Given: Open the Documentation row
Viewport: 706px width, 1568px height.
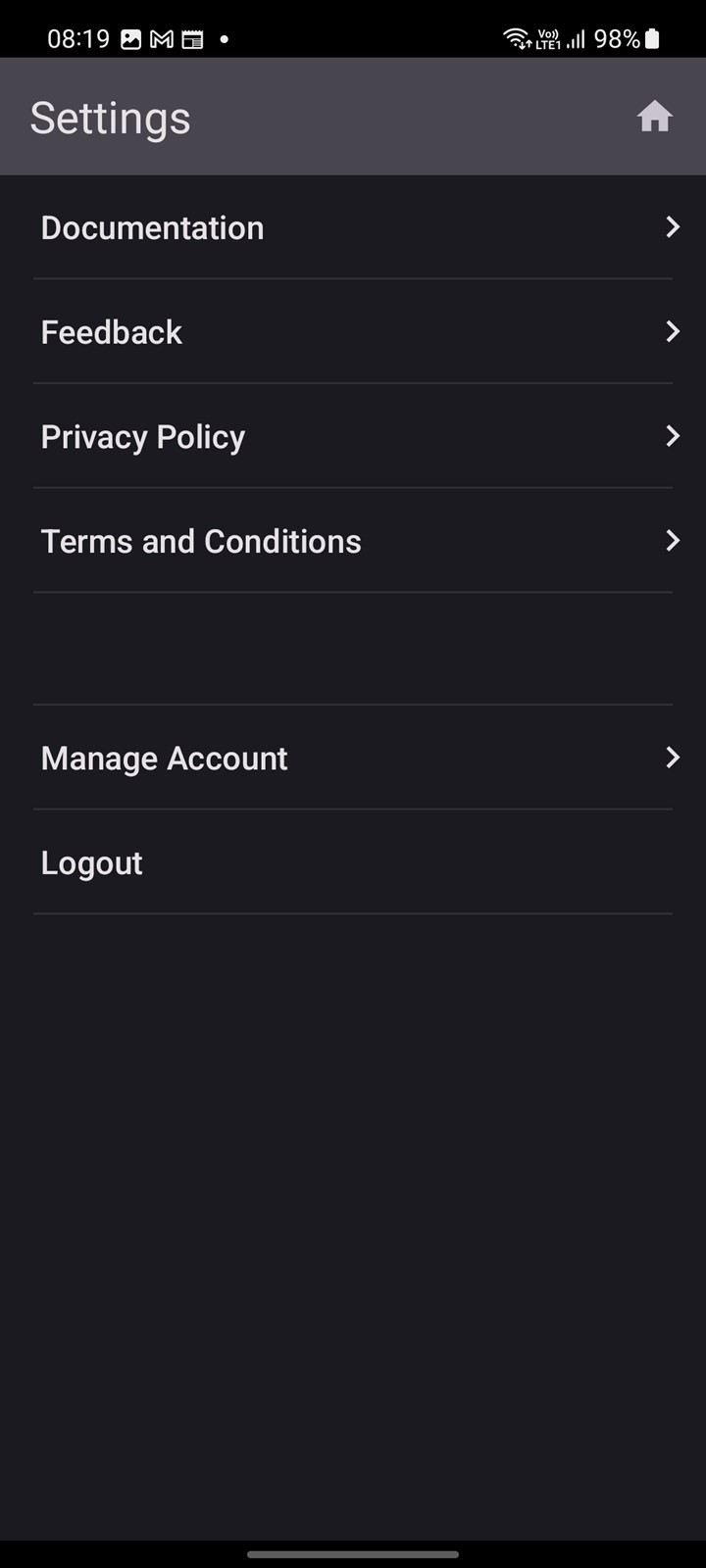Looking at the screenshot, I should (x=353, y=227).
